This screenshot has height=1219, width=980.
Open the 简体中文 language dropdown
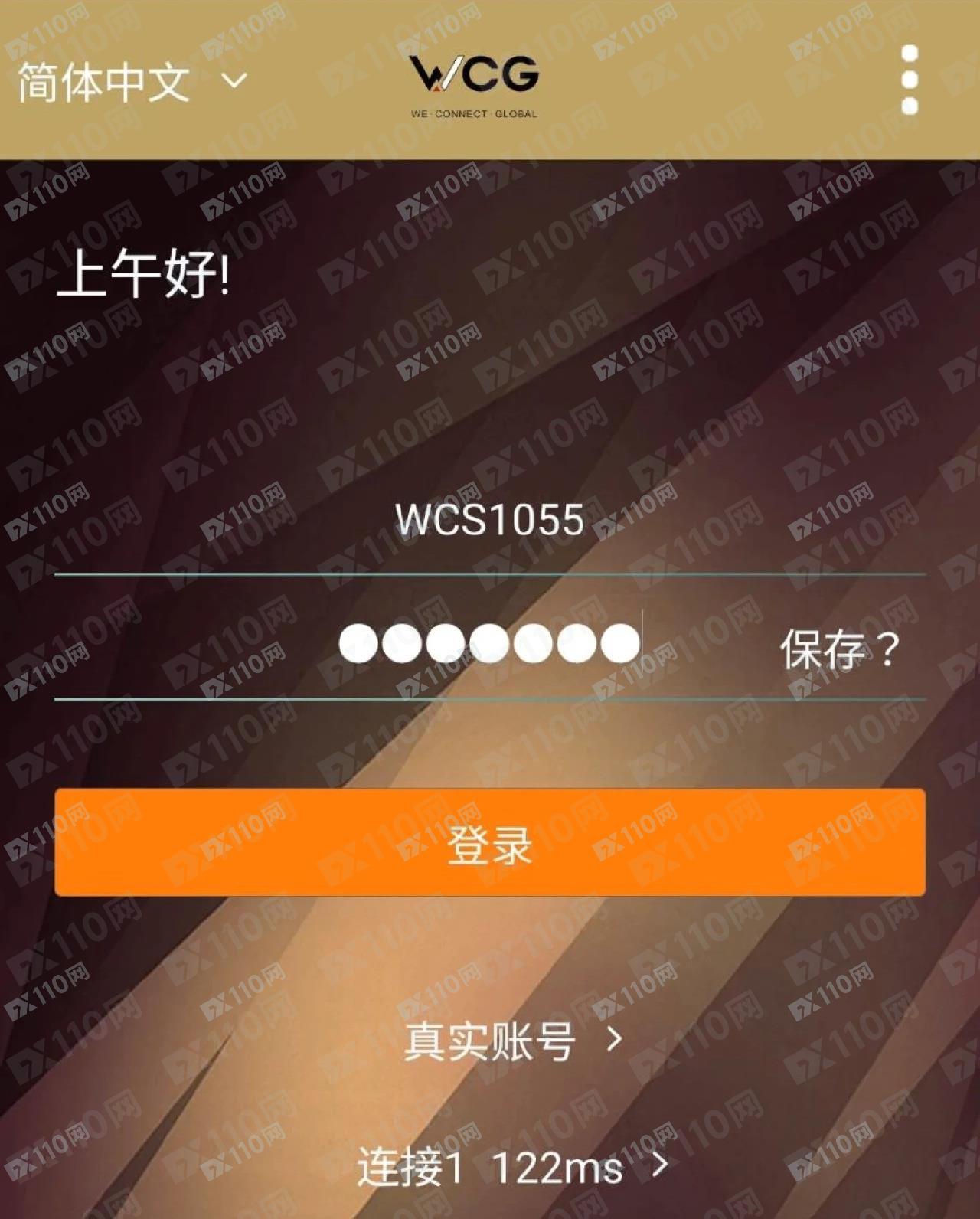pyautogui.click(x=132, y=81)
